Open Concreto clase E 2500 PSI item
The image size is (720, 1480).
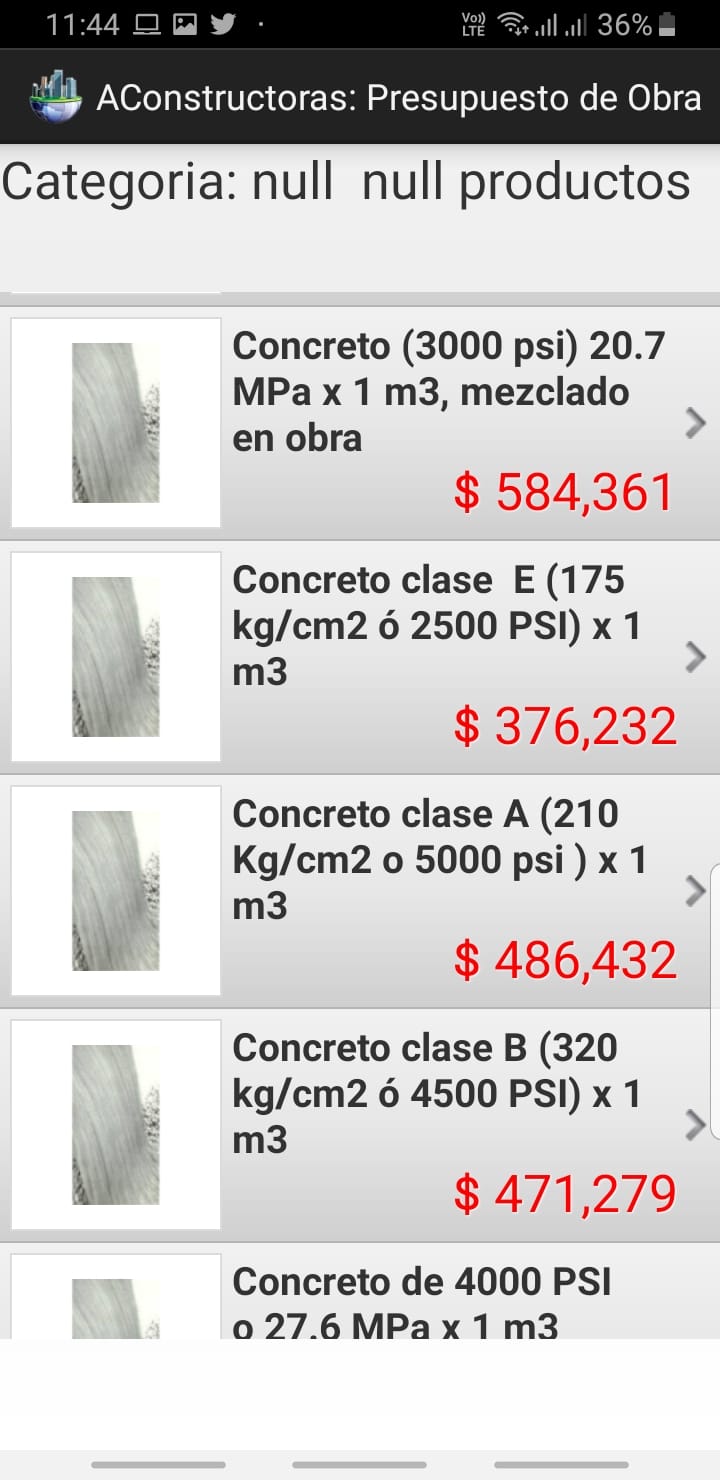pos(360,657)
